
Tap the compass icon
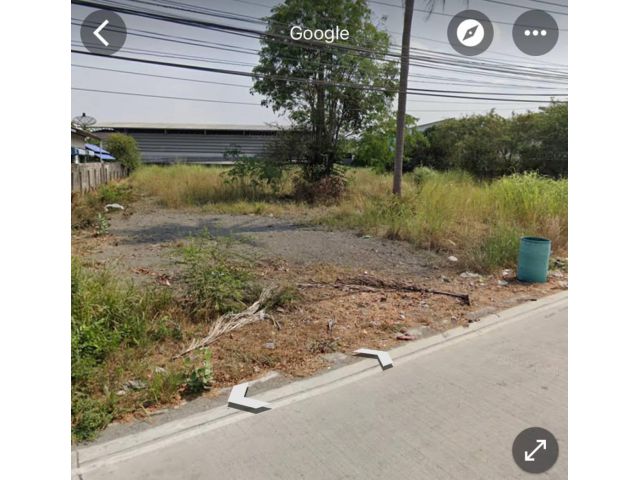pos(470,33)
